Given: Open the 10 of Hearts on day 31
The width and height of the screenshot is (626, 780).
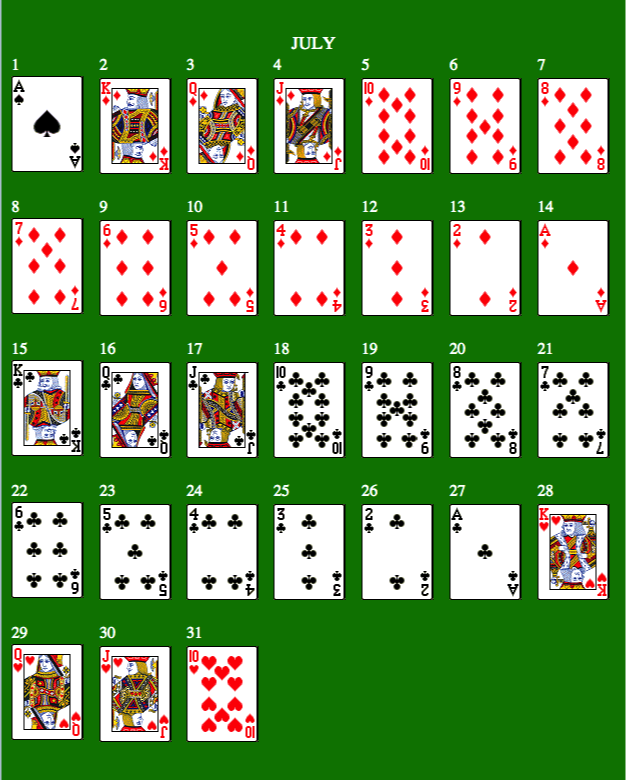Looking at the screenshot, I should 222,693.
